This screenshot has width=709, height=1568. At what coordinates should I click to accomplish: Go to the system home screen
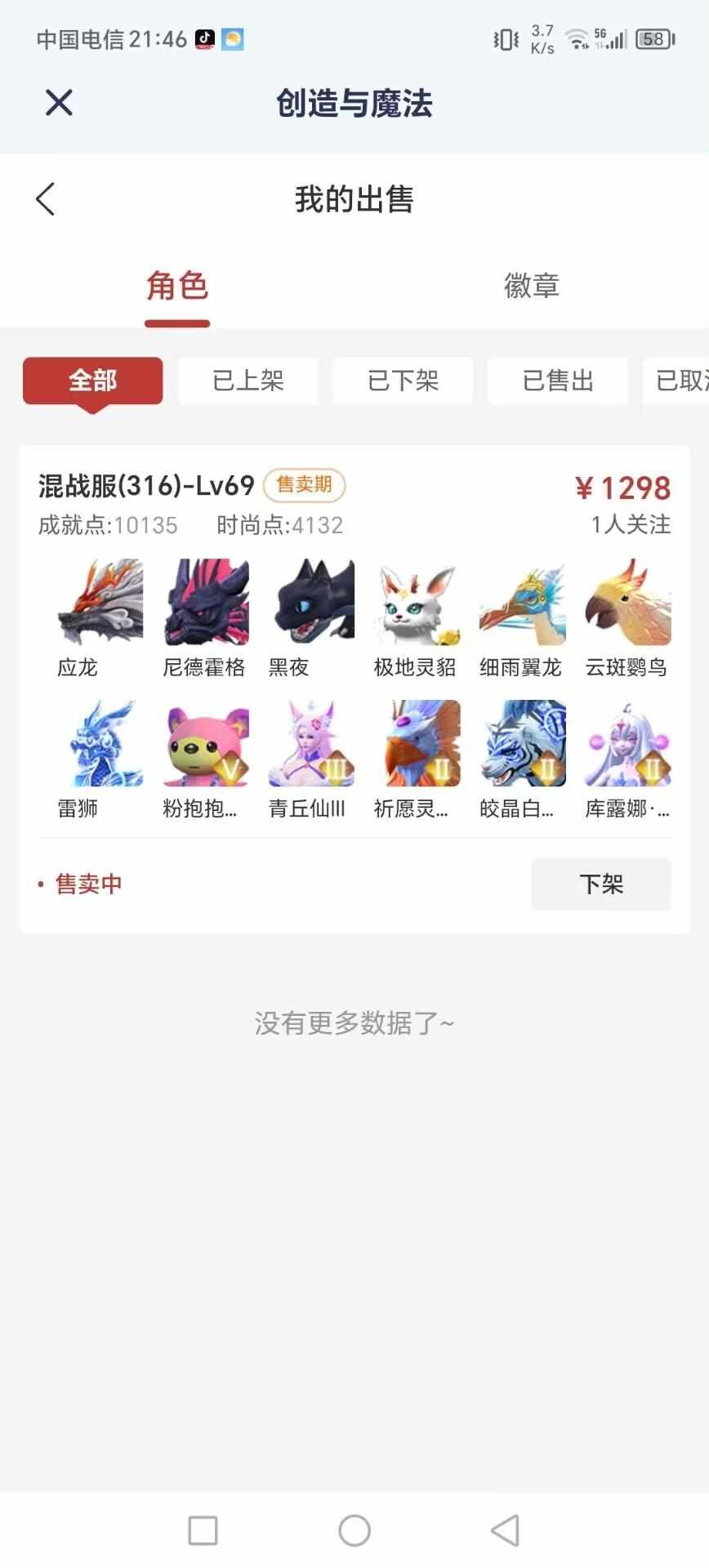point(354,1530)
